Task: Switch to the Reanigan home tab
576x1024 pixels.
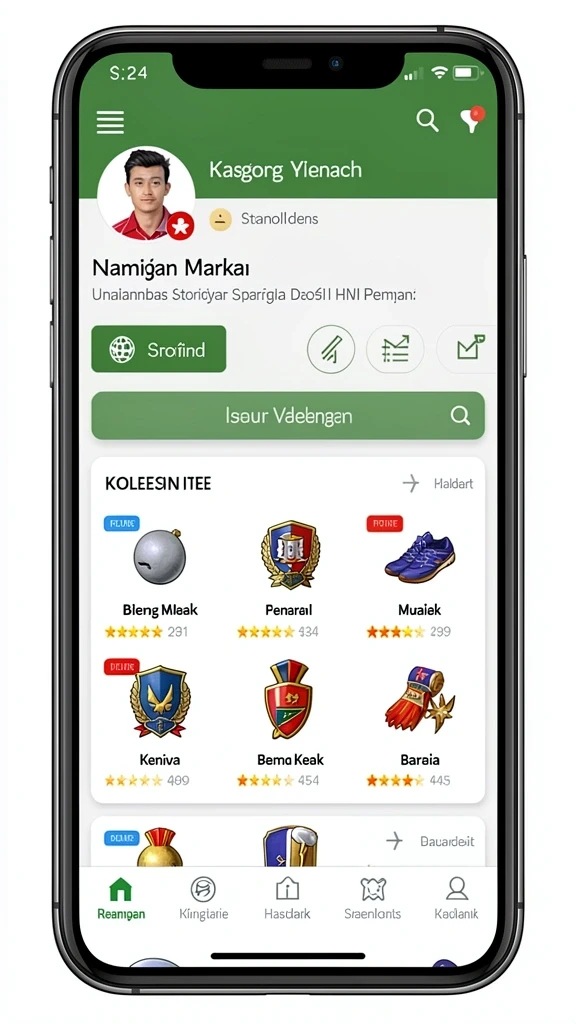Action: [121, 899]
